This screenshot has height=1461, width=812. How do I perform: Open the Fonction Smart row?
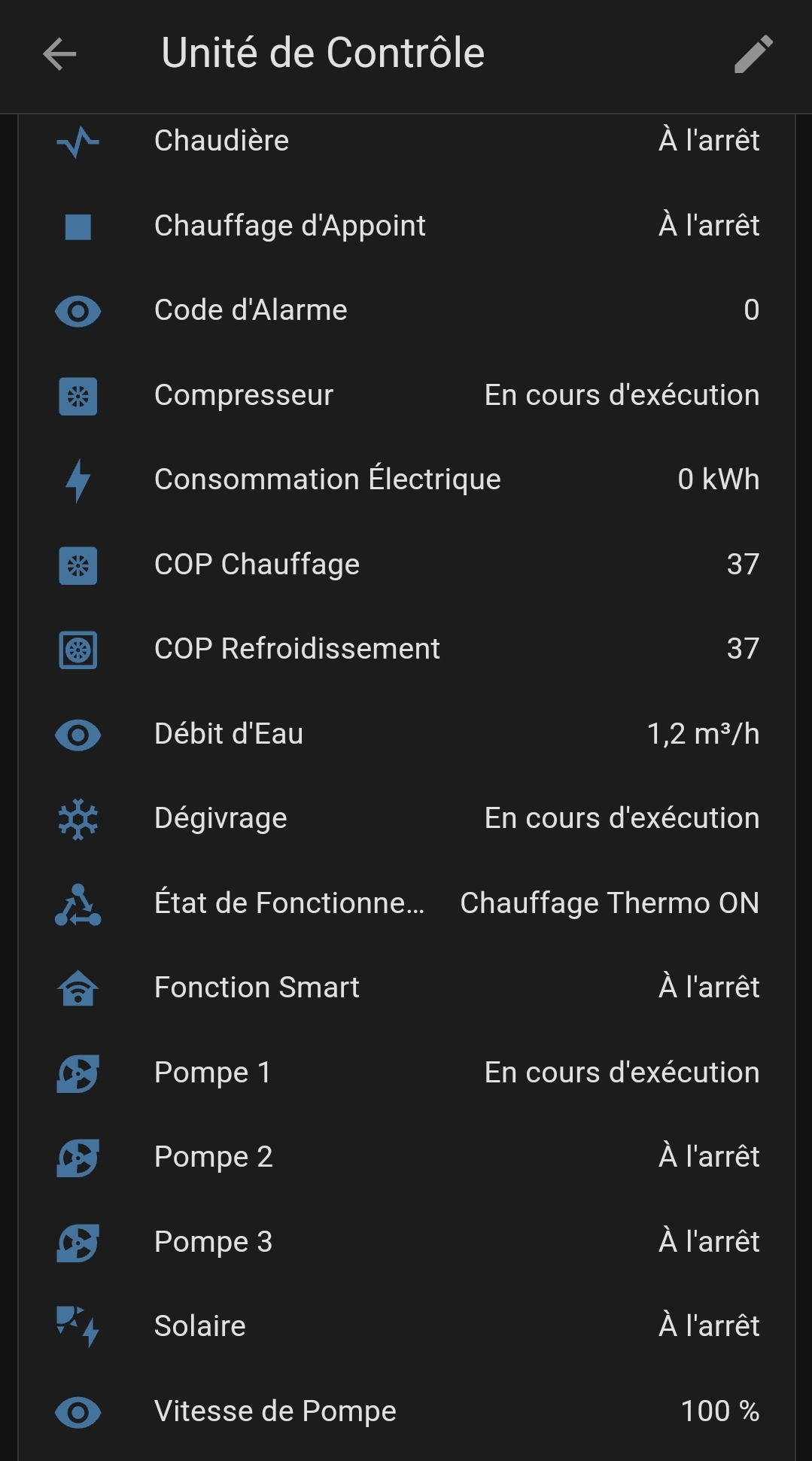pos(406,988)
